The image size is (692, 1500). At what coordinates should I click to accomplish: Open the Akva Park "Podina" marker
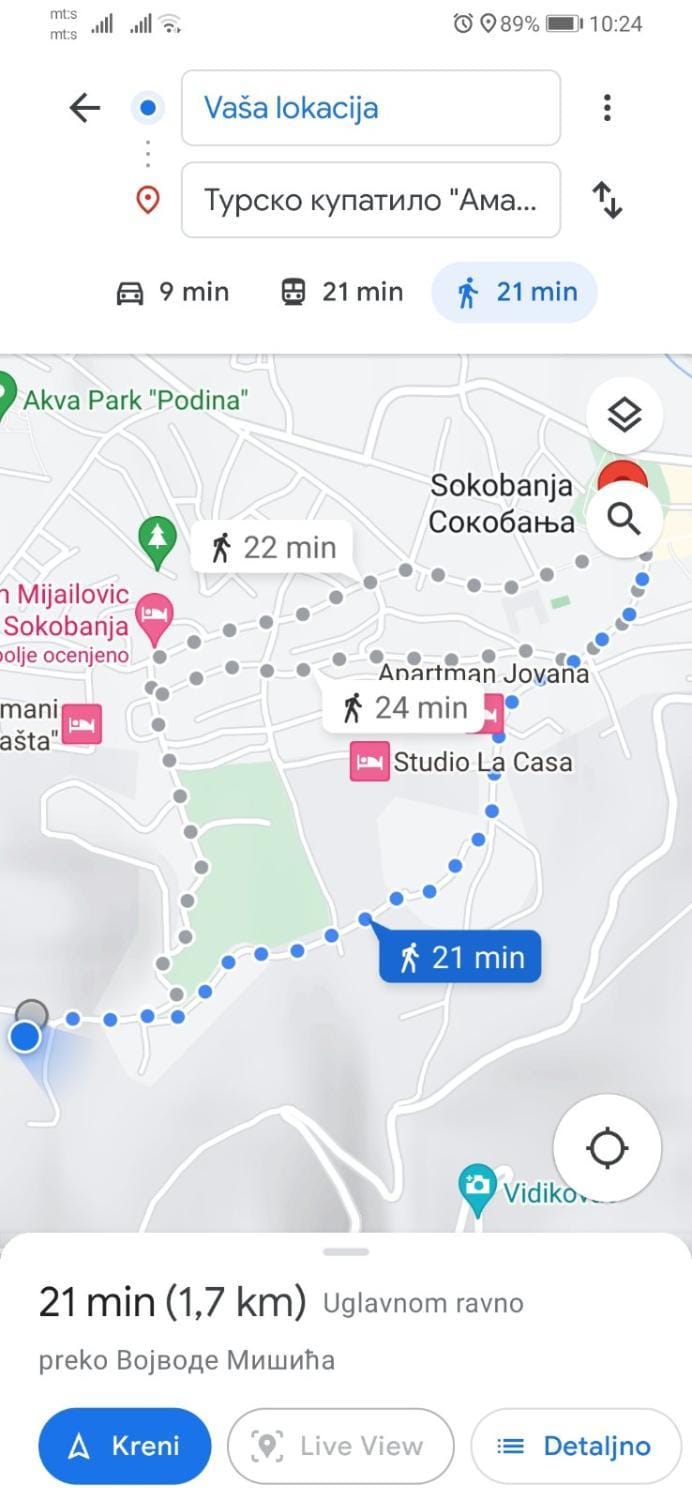point(10,399)
